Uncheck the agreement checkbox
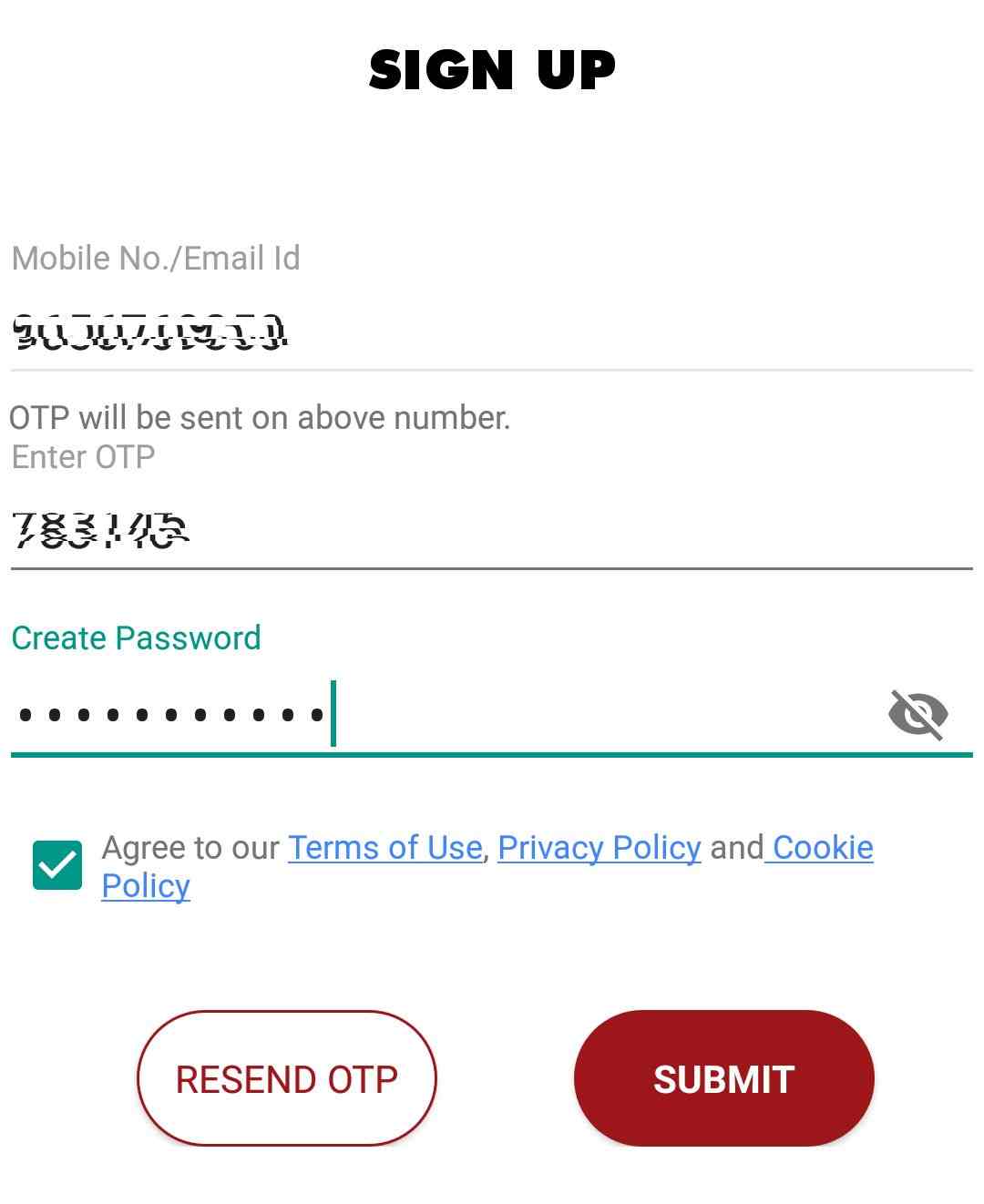The width and height of the screenshot is (984, 1204). coord(57,864)
